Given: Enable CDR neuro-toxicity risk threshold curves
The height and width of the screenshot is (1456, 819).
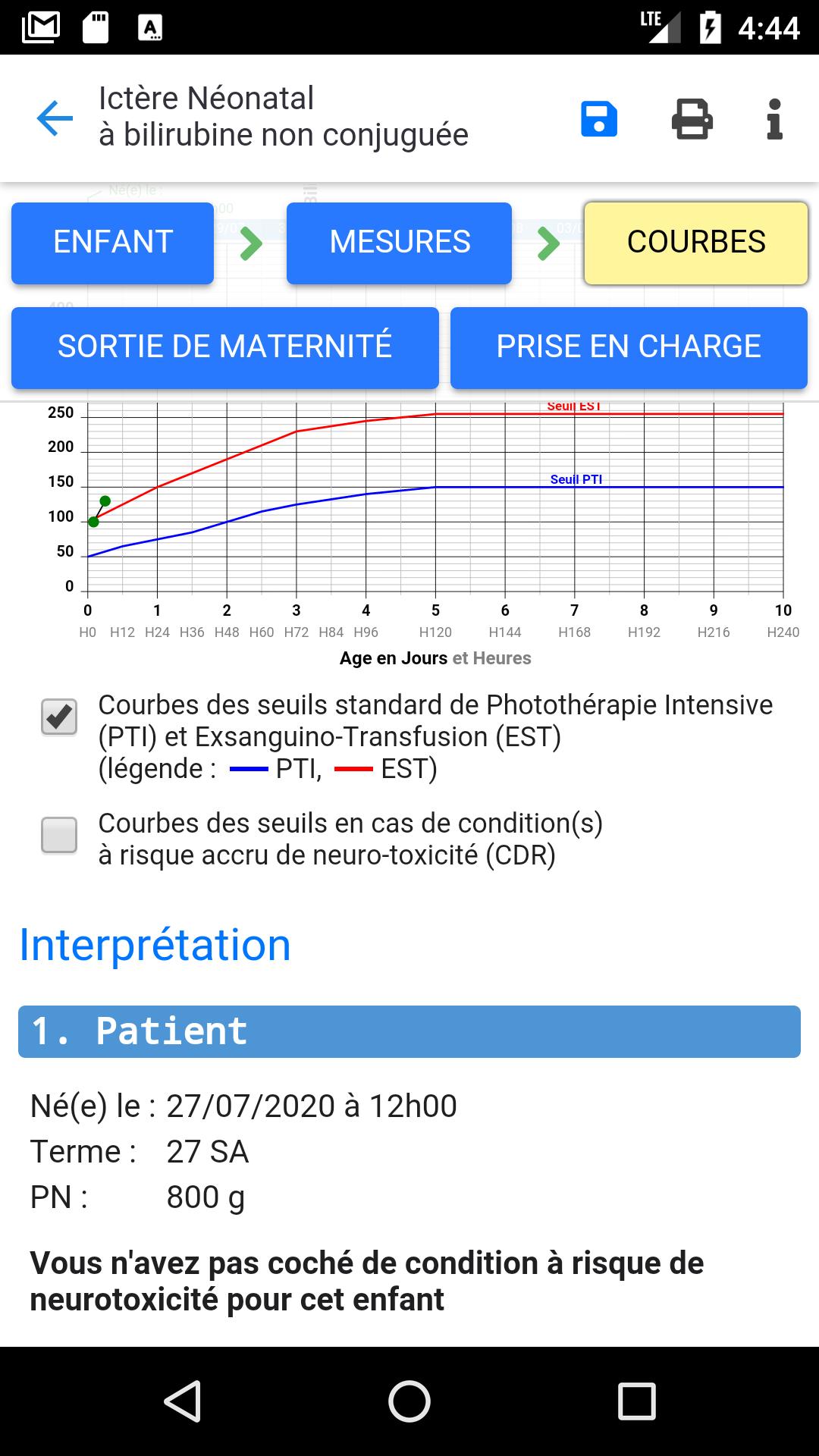Looking at the screenshot, I should click(x=59, y=835).
